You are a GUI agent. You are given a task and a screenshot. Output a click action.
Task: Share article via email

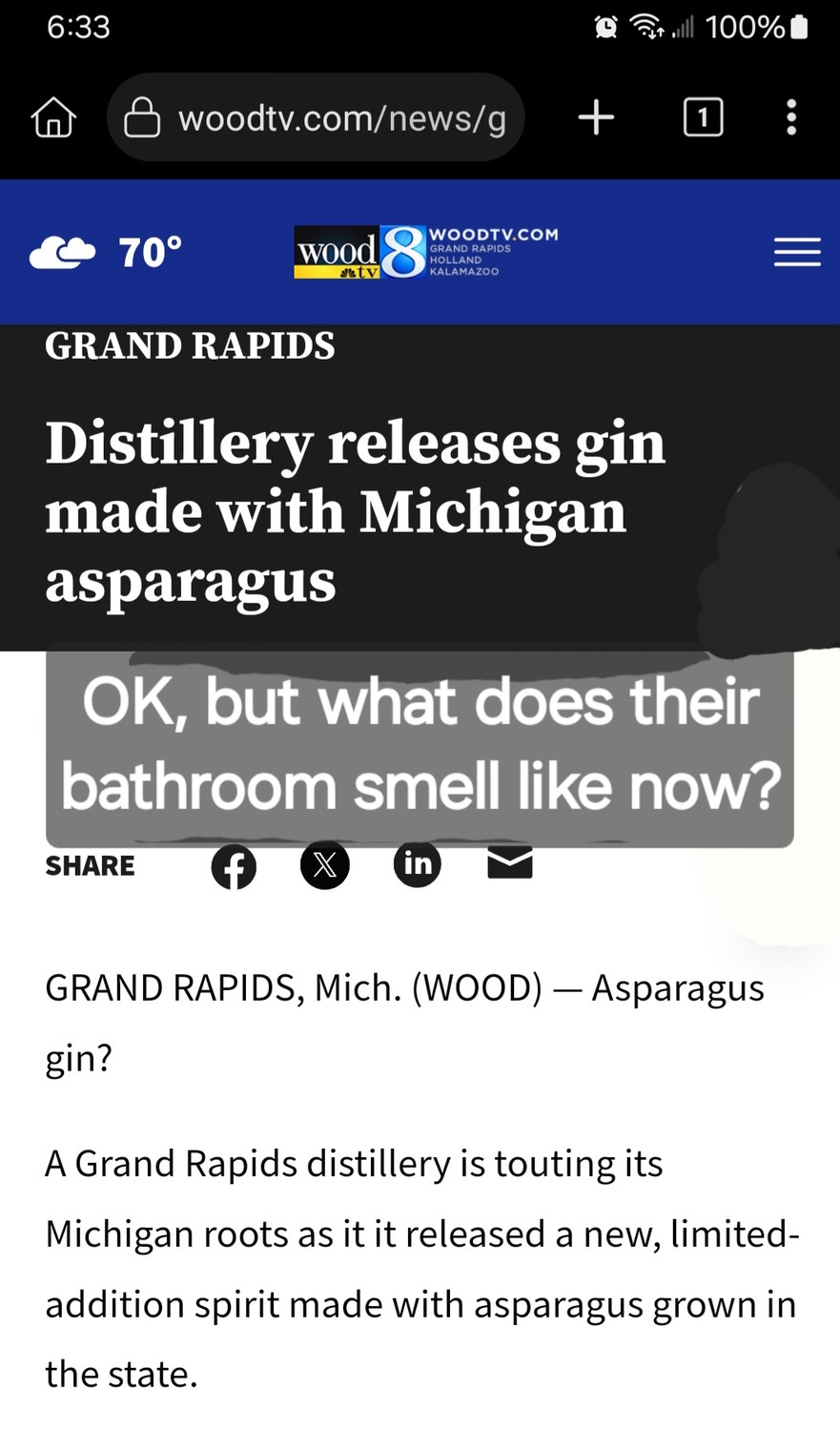(510, 863)
